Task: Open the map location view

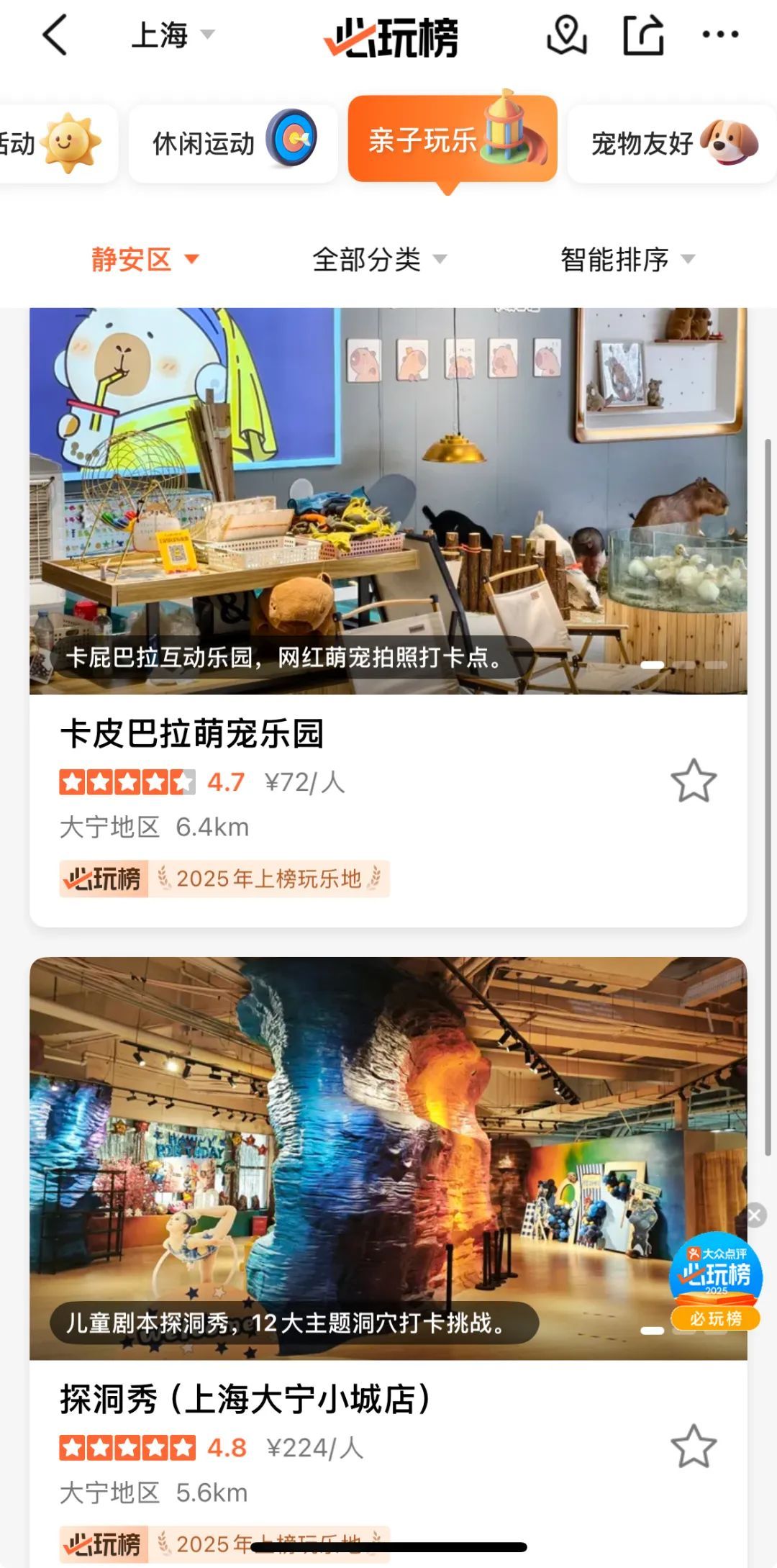Action: pyautogui.click(x=566, y=35)
